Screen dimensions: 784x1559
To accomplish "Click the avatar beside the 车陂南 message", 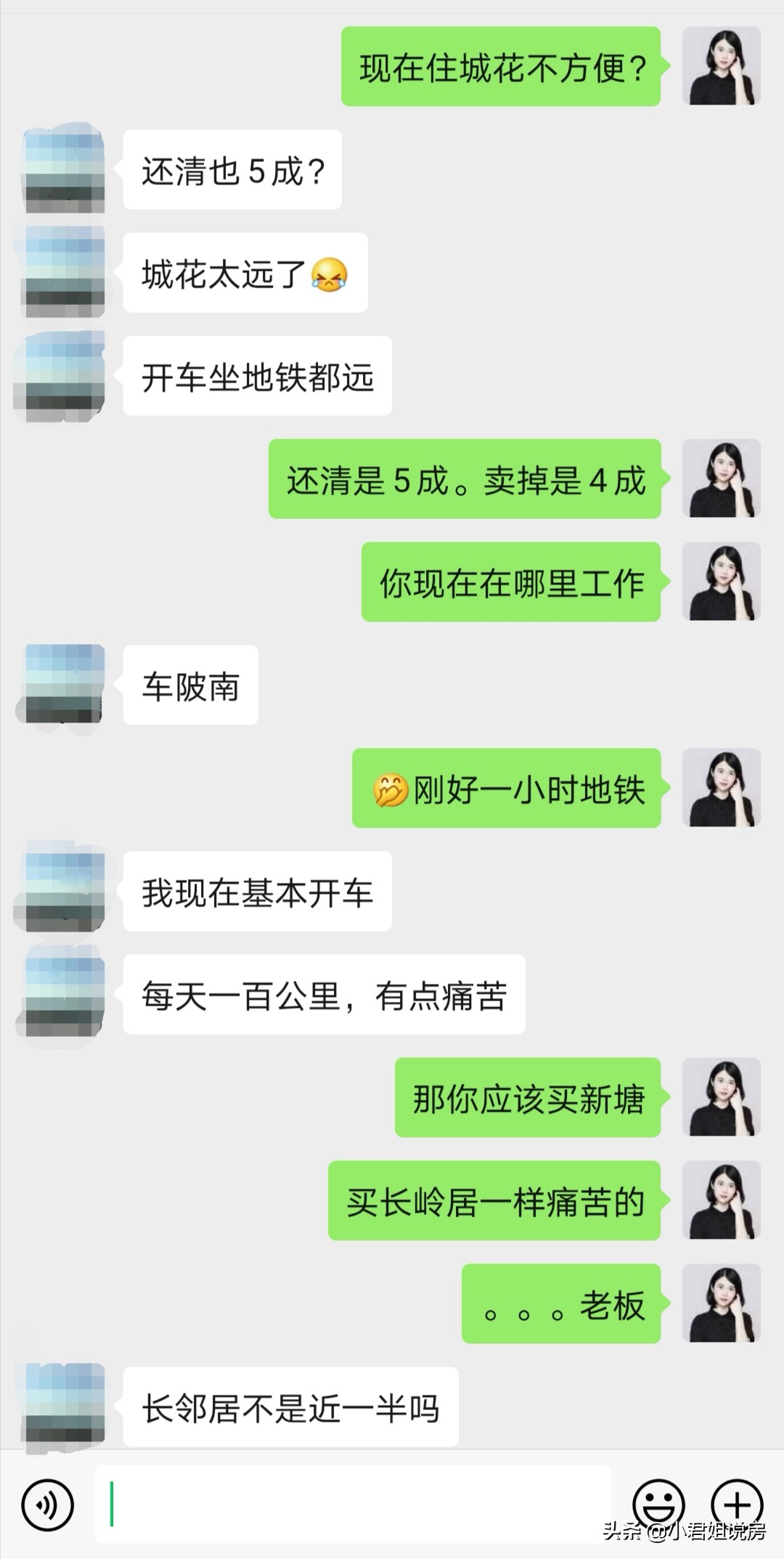I will pyautogui.click(x=62, y=686).
